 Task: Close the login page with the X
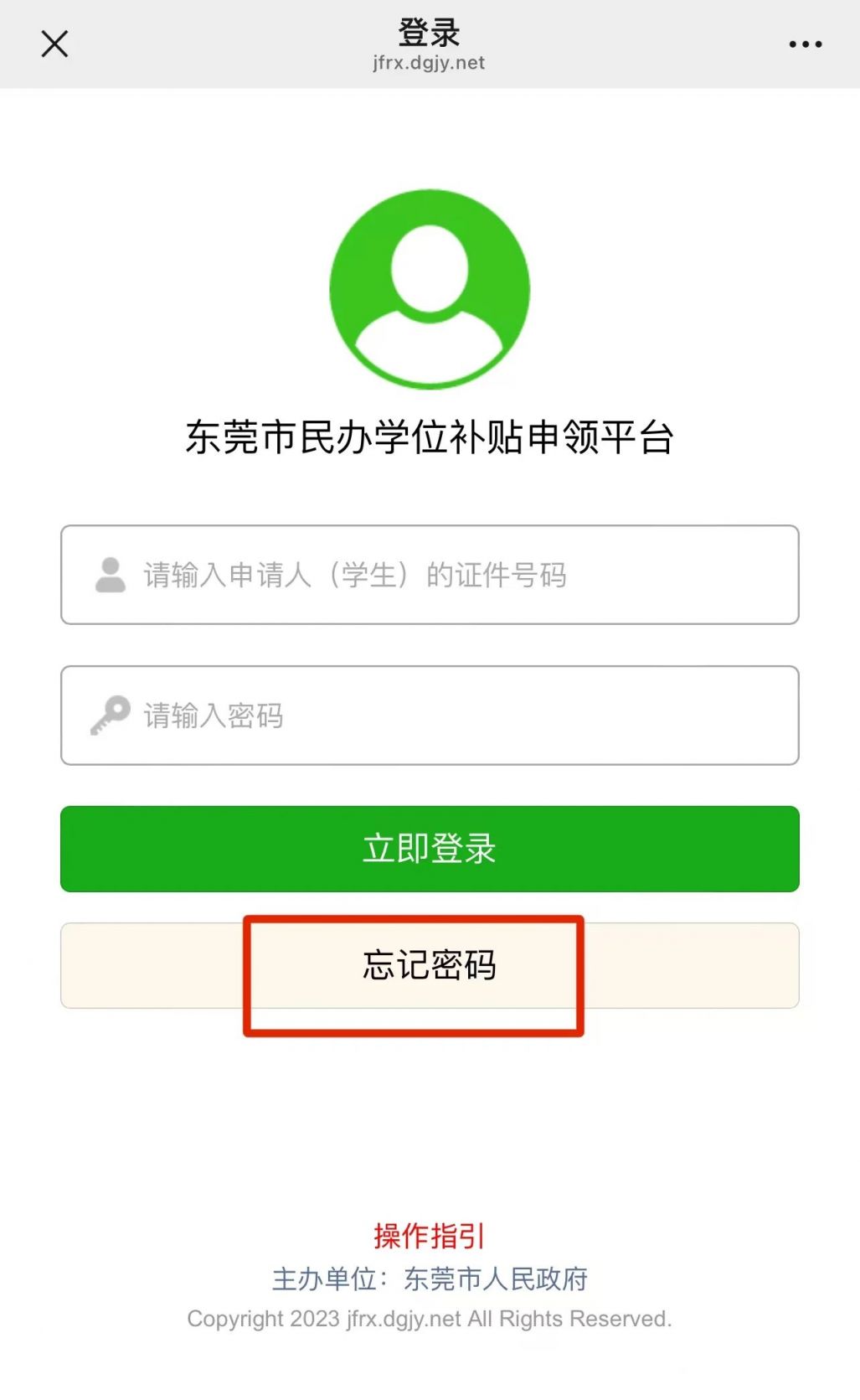pos(54,44)
